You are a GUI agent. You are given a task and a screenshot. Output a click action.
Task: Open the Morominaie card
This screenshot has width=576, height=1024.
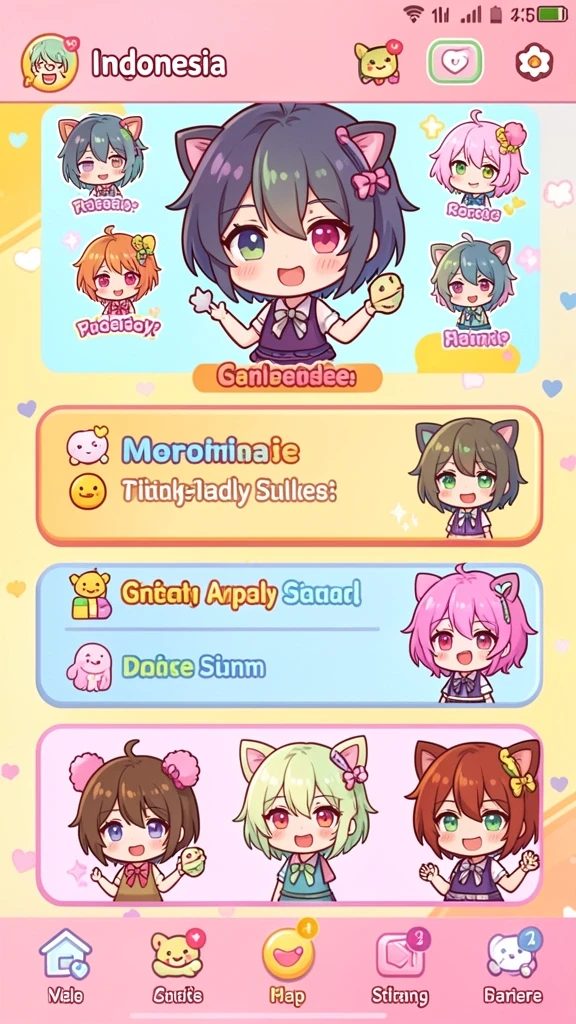(289, 475)
